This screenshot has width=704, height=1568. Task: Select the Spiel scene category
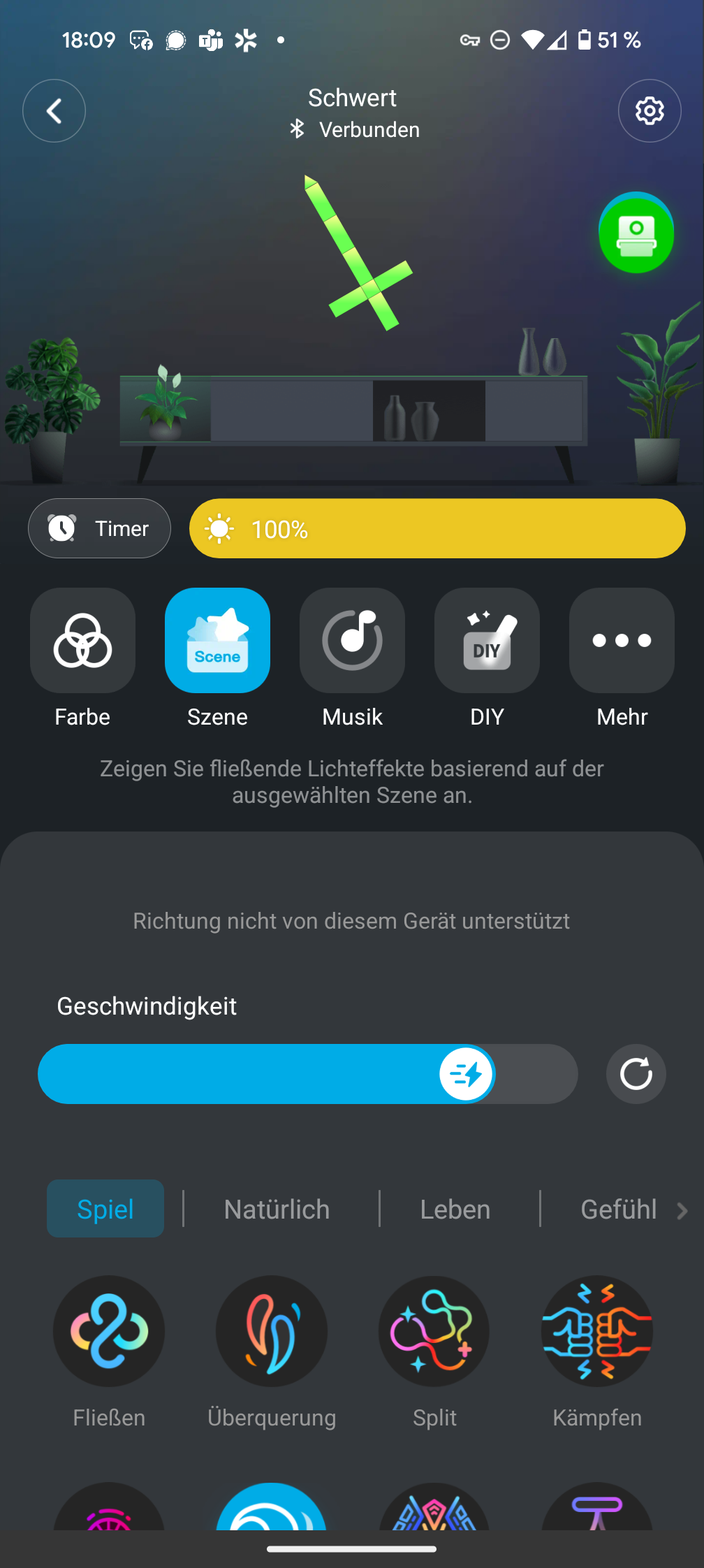[105, 1209]
